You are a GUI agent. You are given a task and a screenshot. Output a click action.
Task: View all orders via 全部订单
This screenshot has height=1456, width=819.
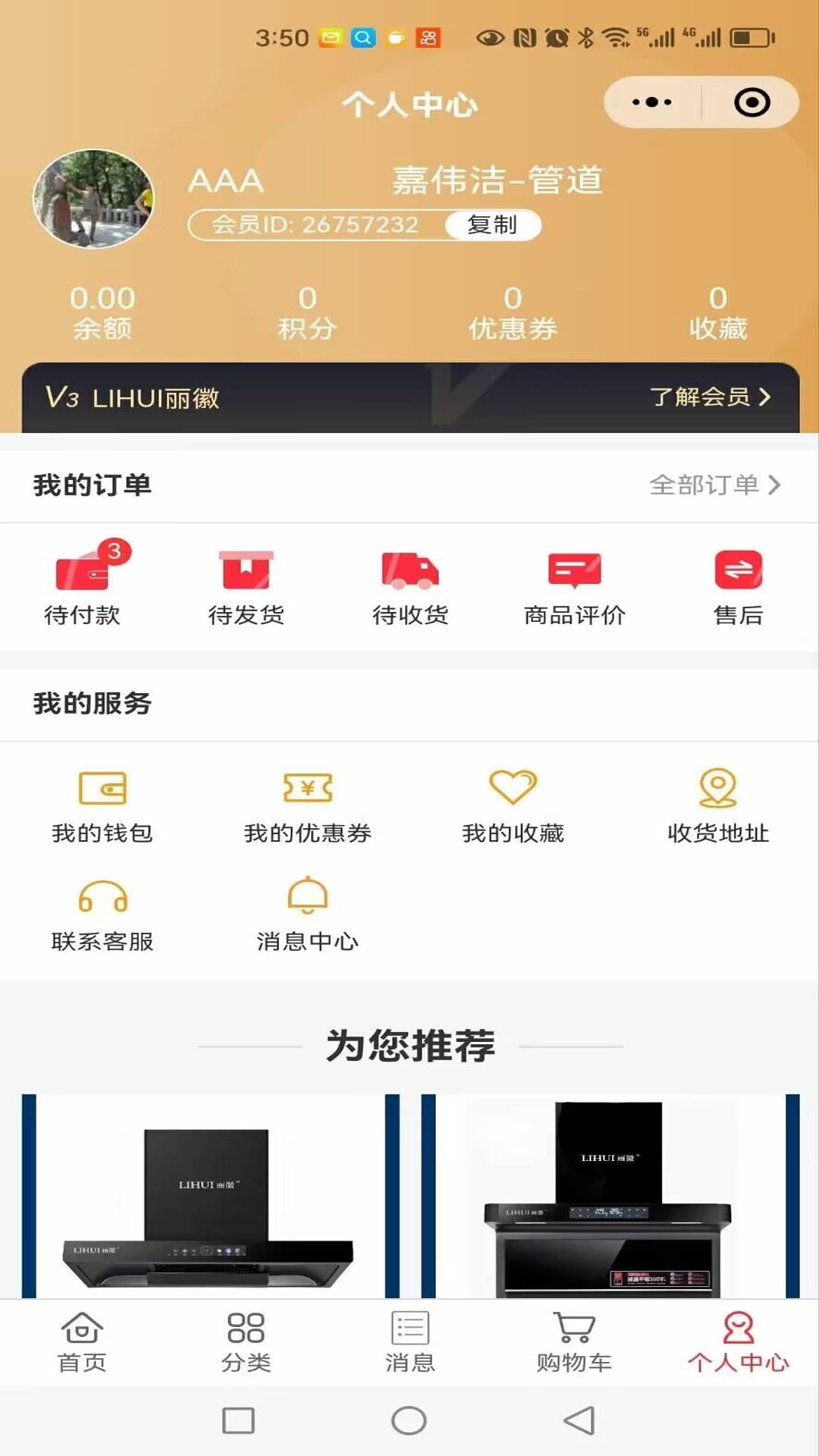coord(714,485)
